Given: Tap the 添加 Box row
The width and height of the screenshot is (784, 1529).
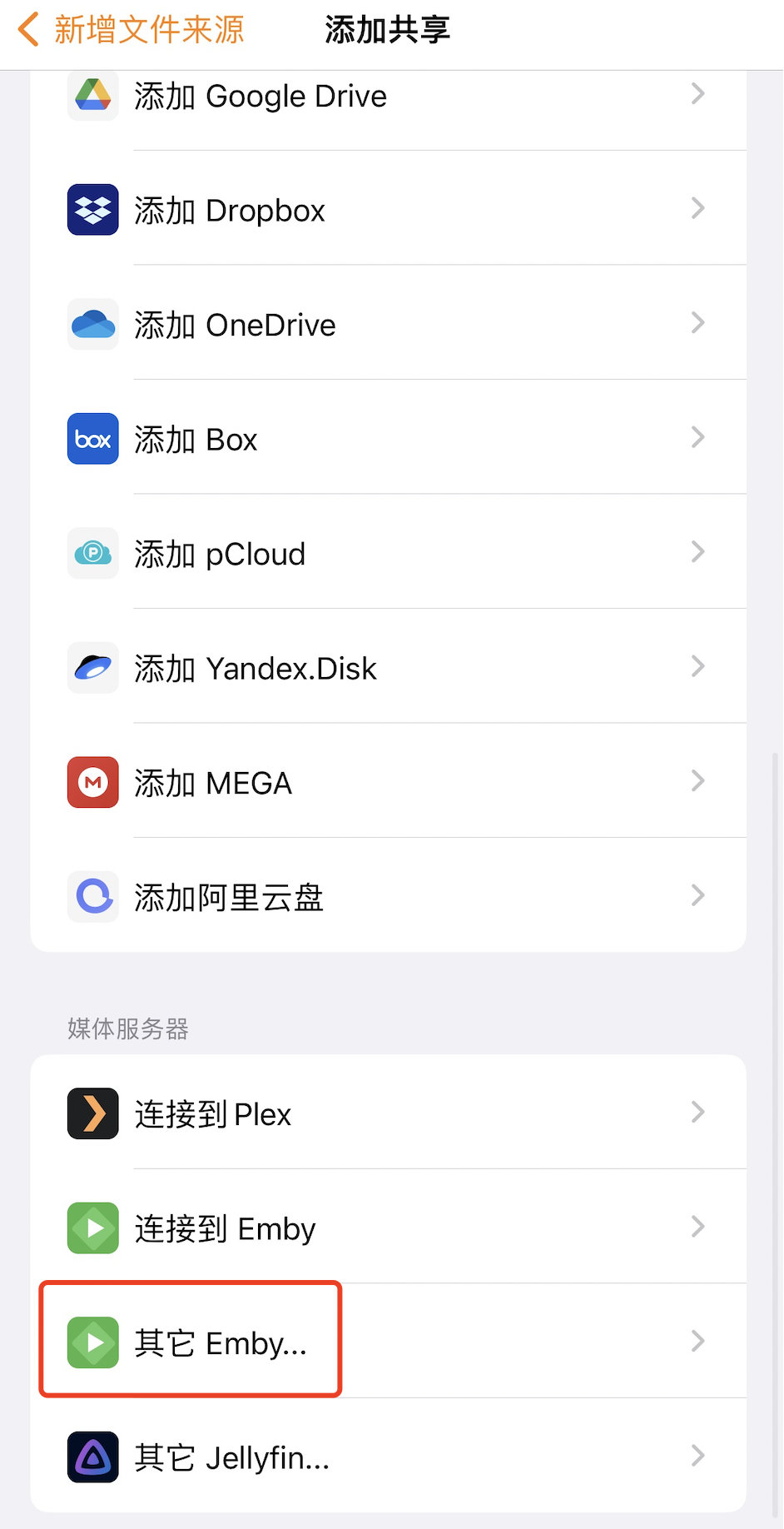Looking at the screenshot, I should (388, 438).
